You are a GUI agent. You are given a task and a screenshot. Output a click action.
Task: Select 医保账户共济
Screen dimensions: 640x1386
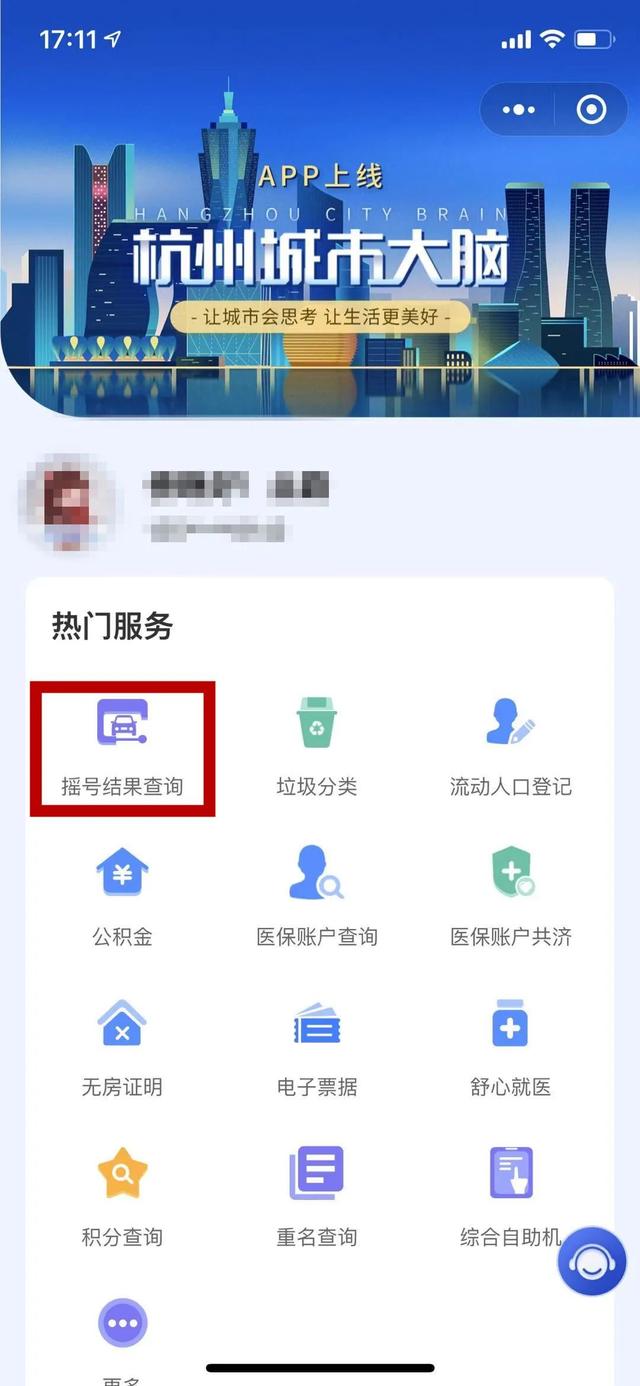[511, 897]
